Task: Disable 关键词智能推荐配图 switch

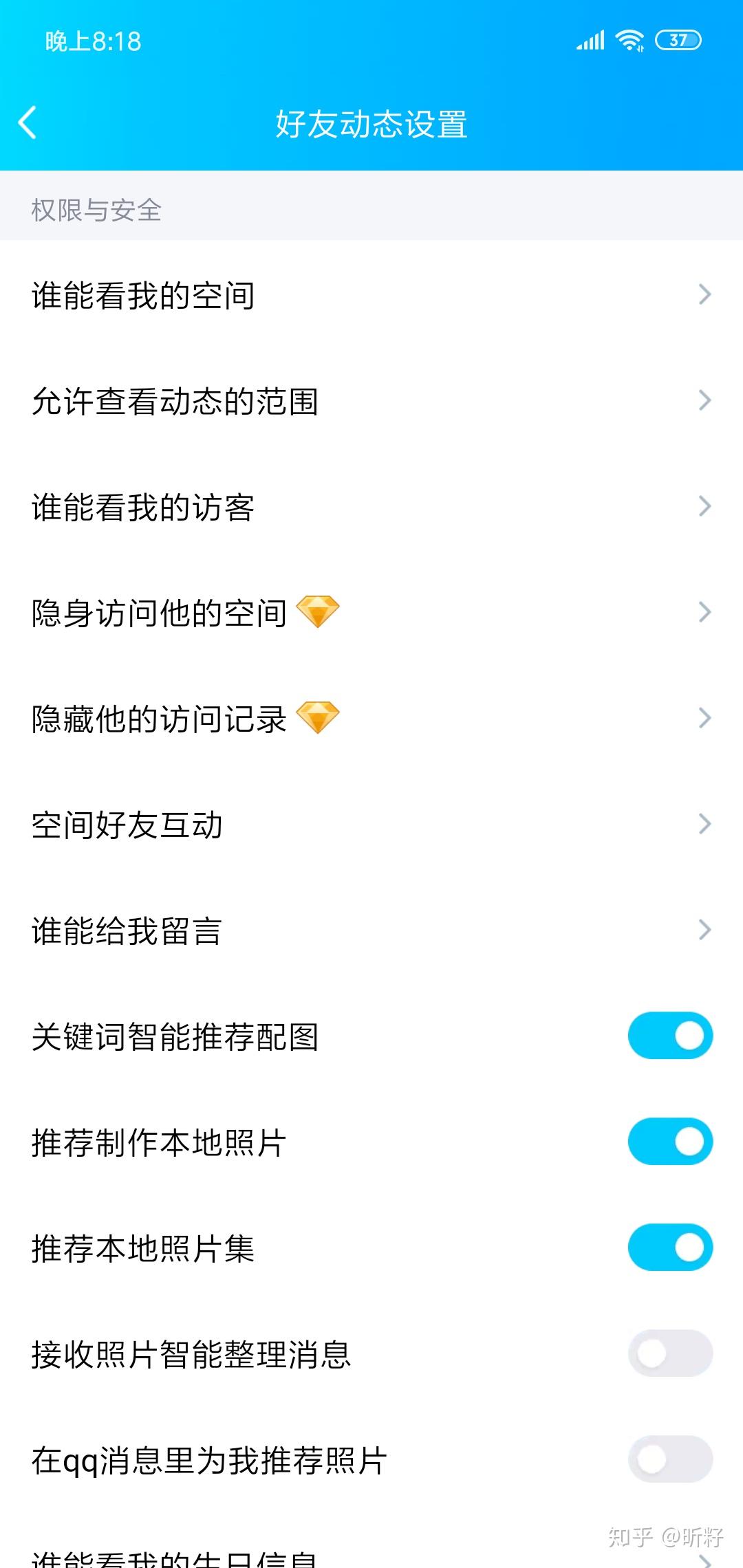Action: [x=669, y=1036]
